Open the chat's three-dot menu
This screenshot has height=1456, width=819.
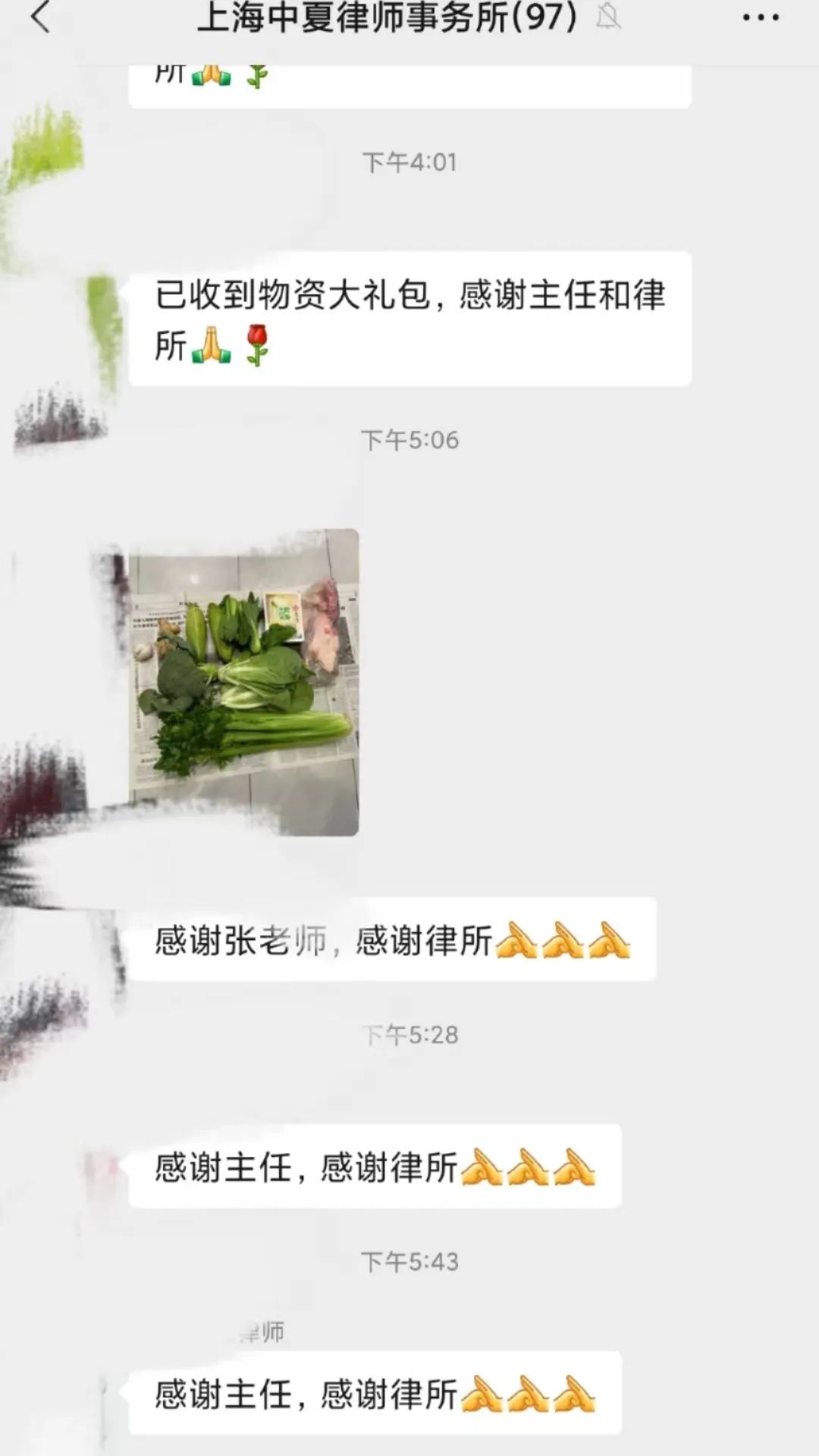pos(760,17)
